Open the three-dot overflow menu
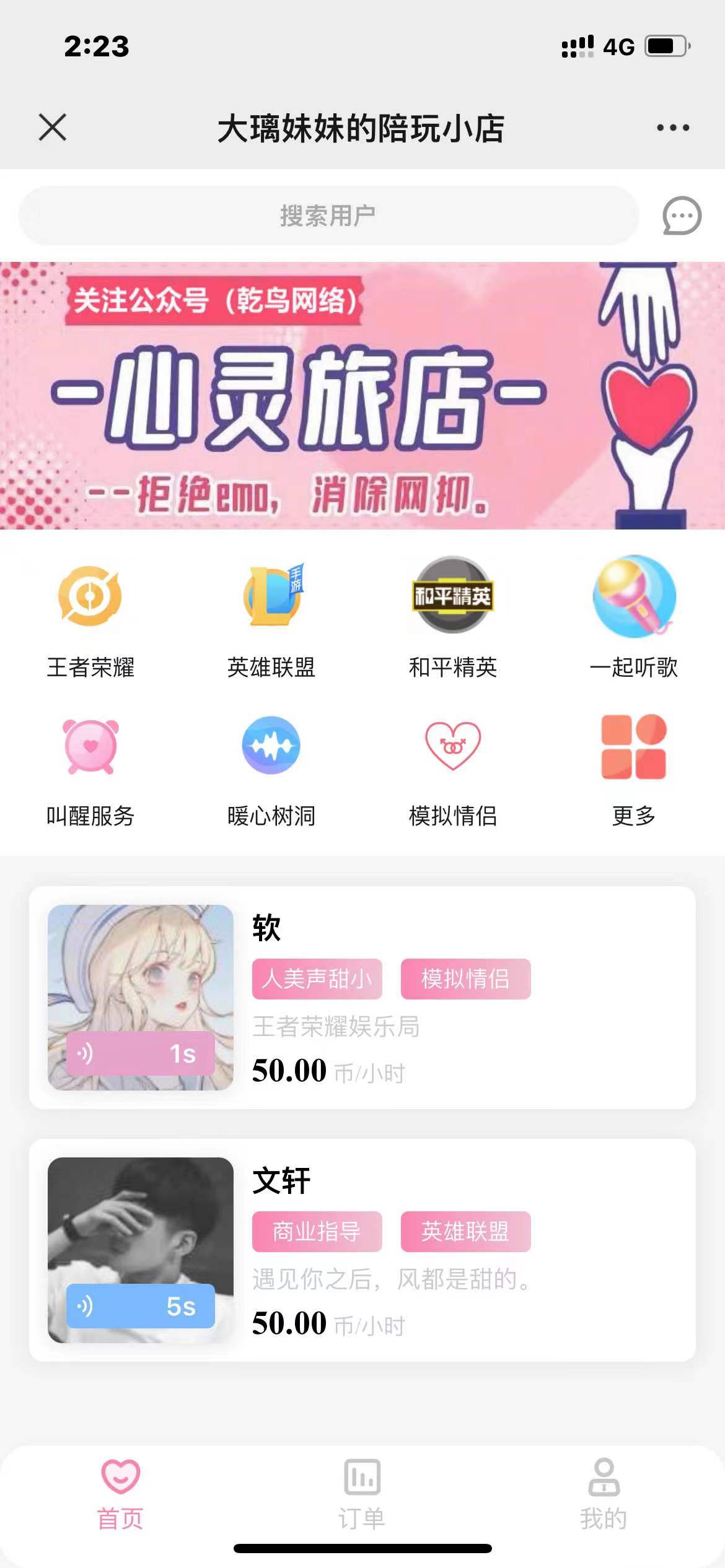The width and height of the screenshot is (725, 1568). point(672,128)
